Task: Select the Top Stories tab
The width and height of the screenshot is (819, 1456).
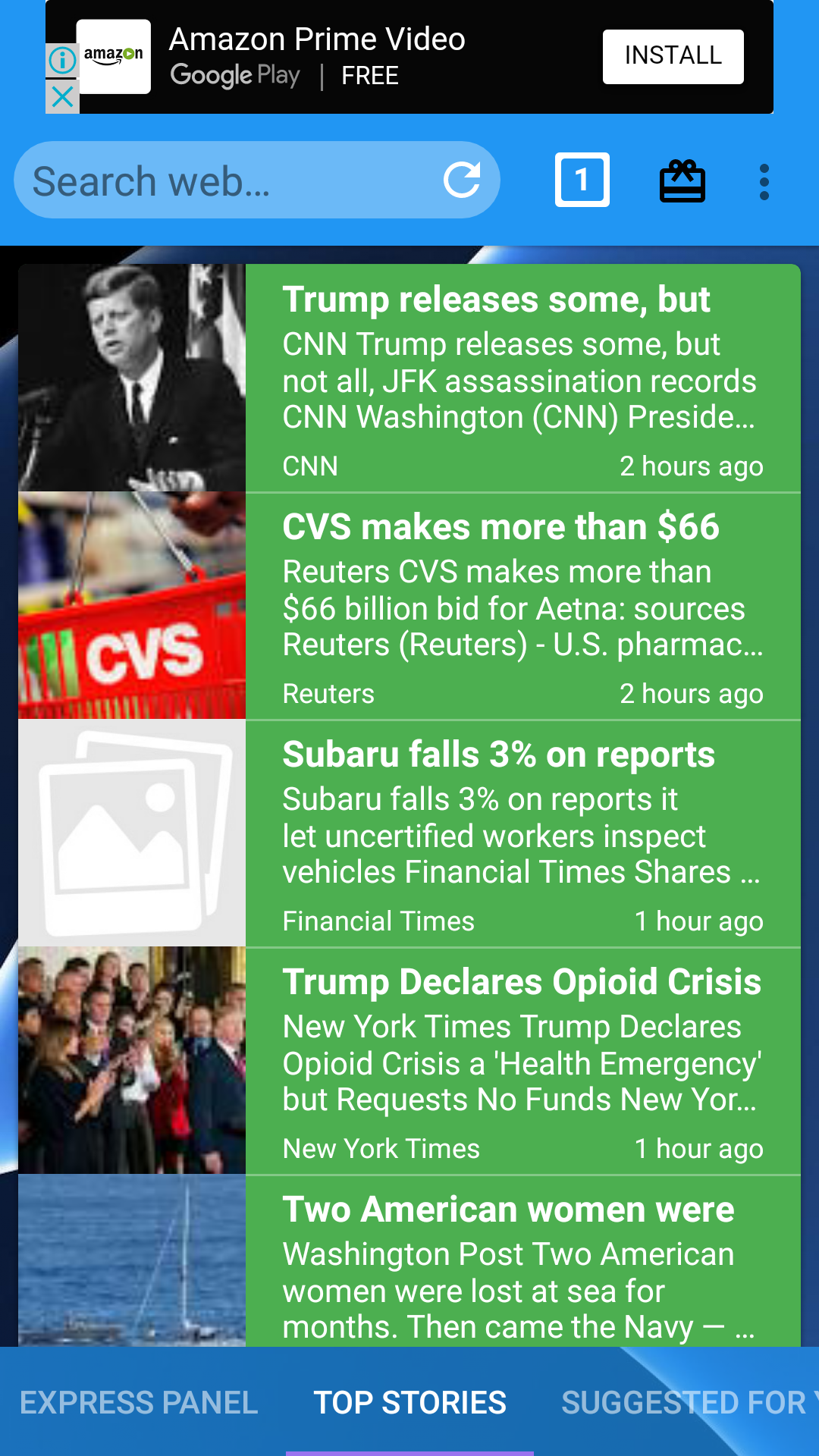Action: 409,1402
